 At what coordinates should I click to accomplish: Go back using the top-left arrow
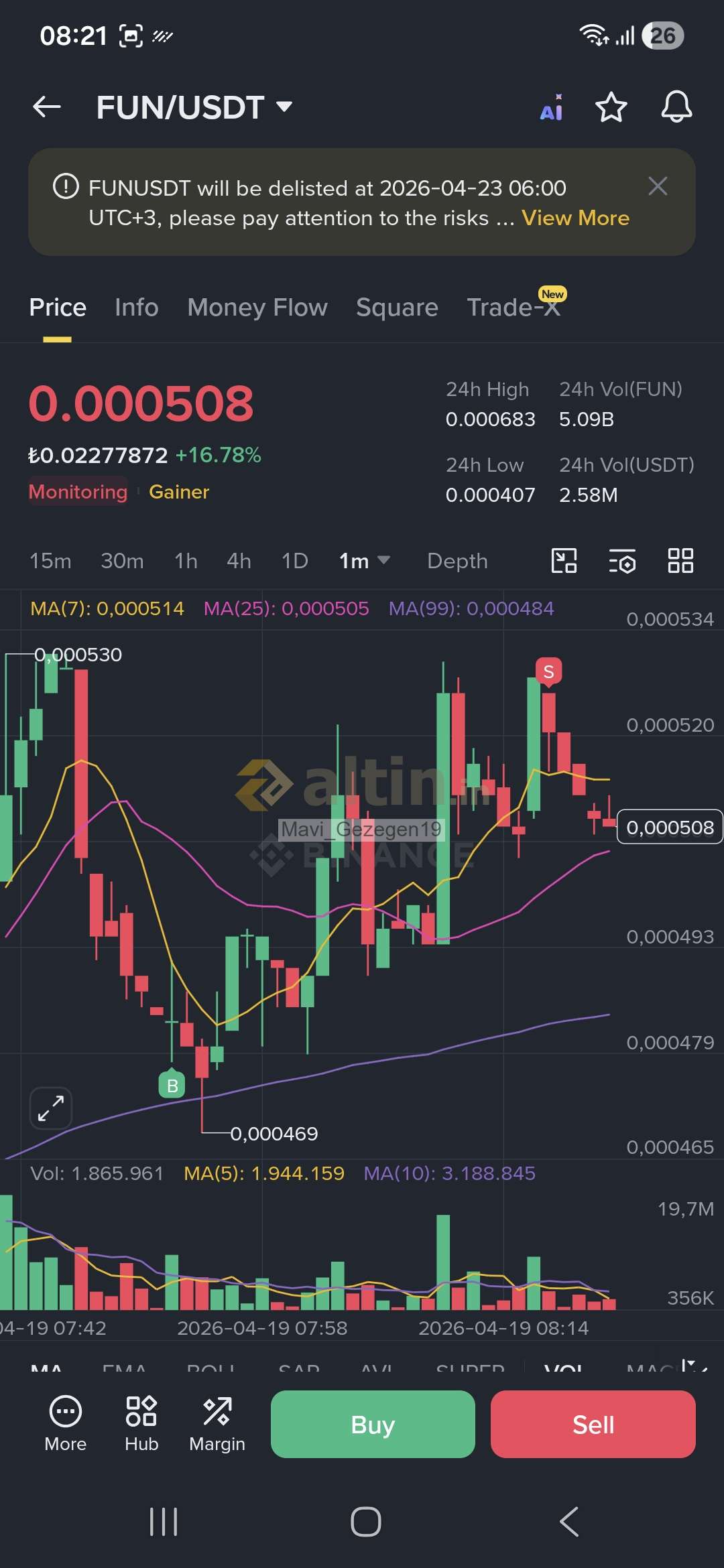[x=47, y=107]
